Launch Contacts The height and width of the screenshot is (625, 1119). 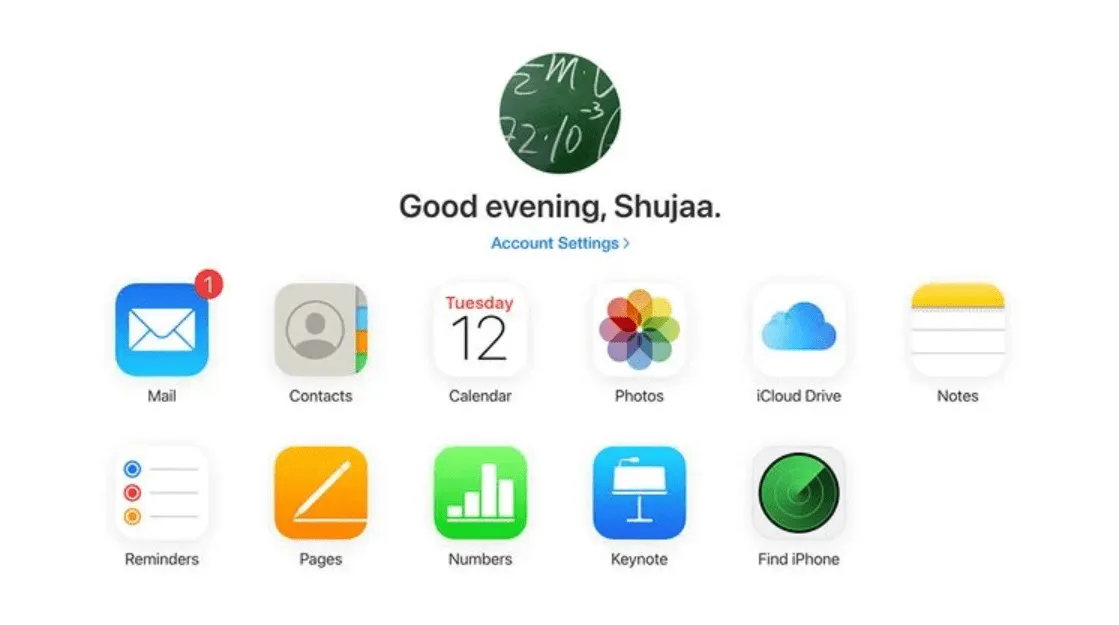coord(320,330)
